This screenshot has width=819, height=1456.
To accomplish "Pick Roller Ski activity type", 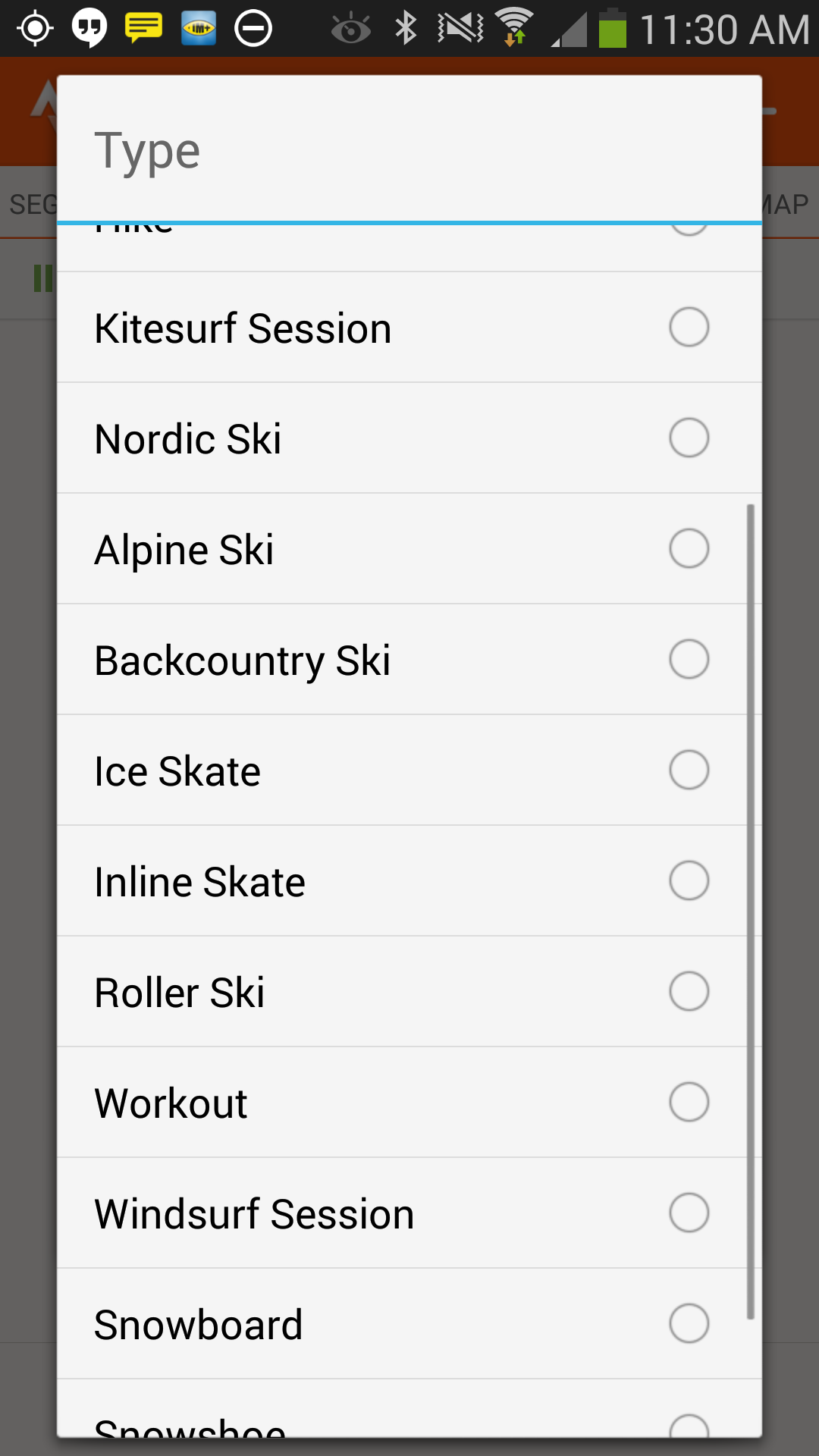I will [409, 992].
